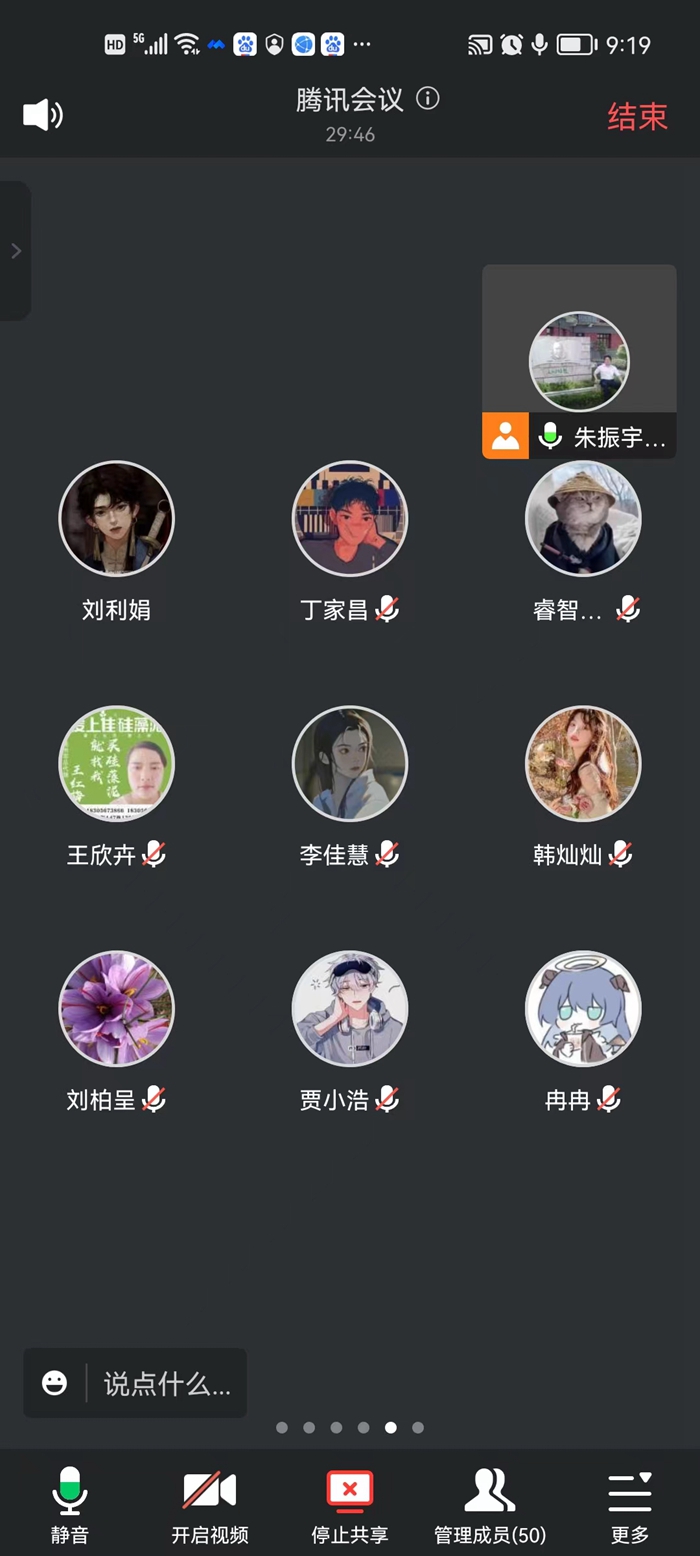
Task: Select participant 刘柏呈
Action: tap(116, 1009)
